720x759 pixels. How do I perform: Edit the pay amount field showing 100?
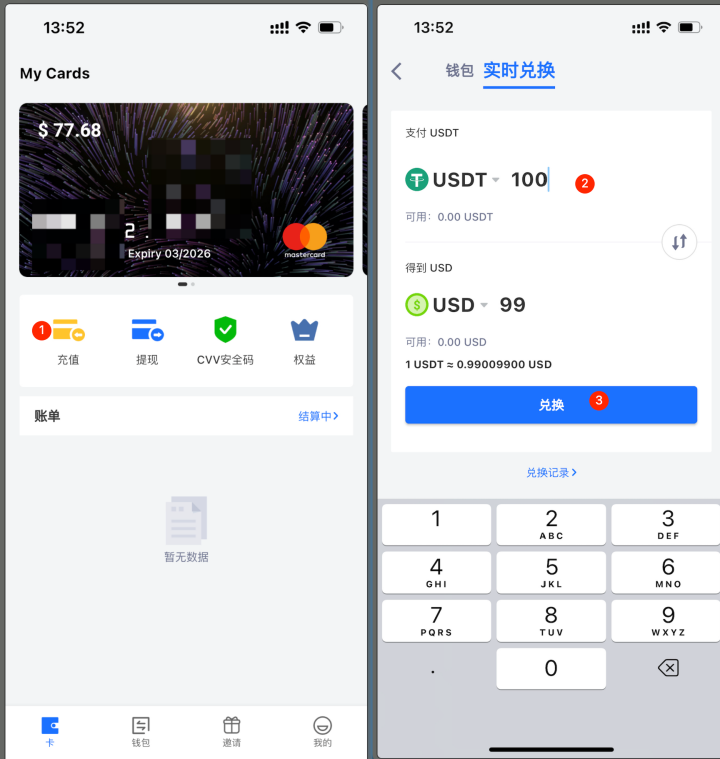click(529, 180)
